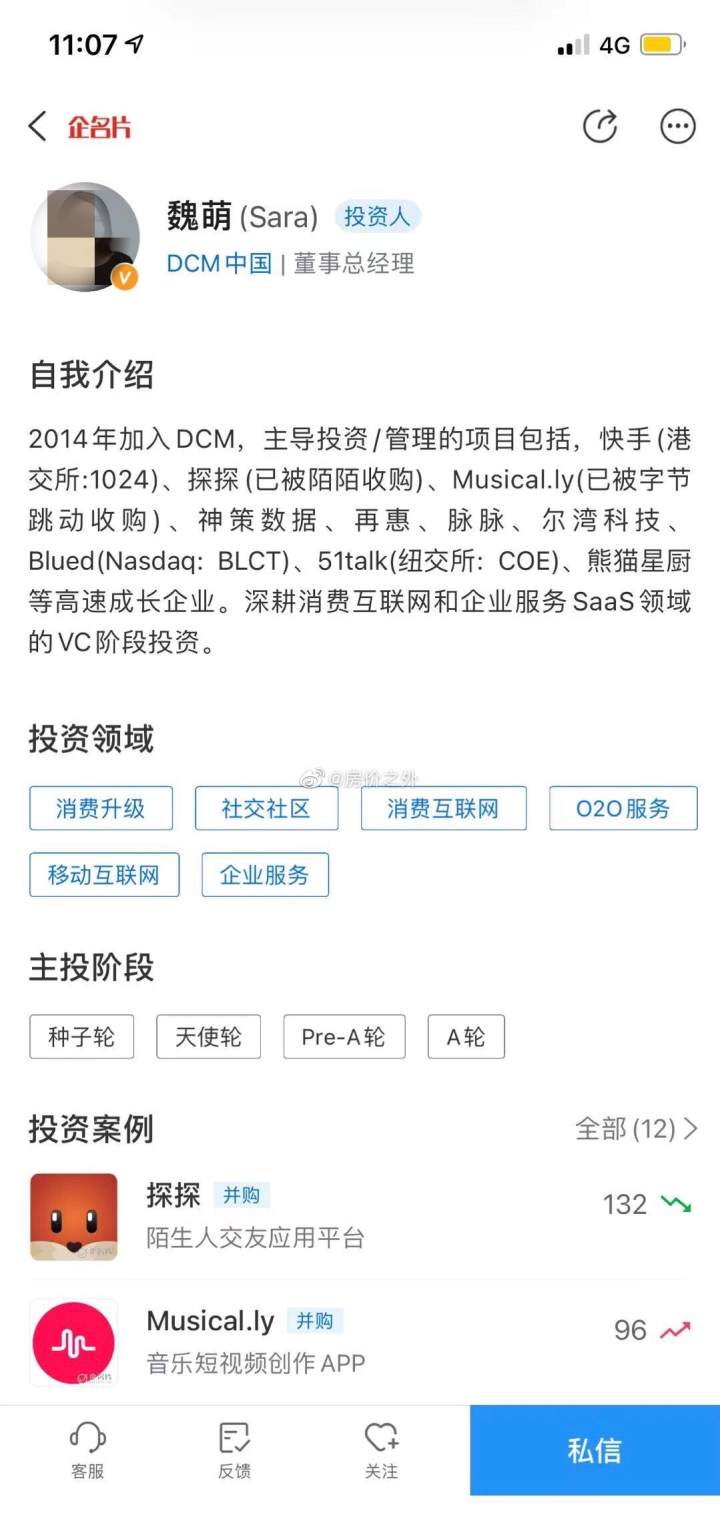Open the Musical.ly investment case

pyautogui.click(x=360, y=1342)
